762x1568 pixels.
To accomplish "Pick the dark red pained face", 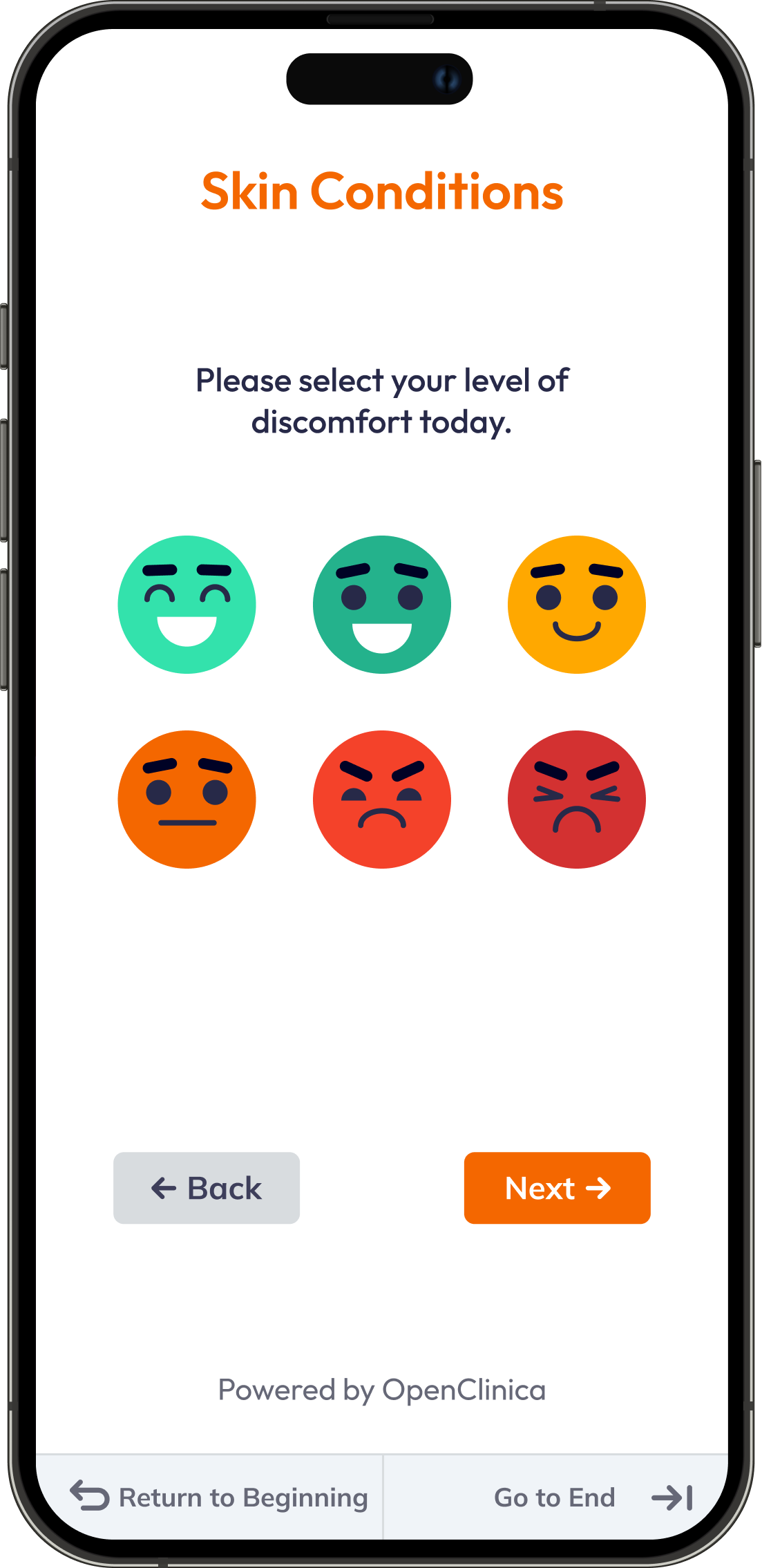I will click(x=576, y=800).
